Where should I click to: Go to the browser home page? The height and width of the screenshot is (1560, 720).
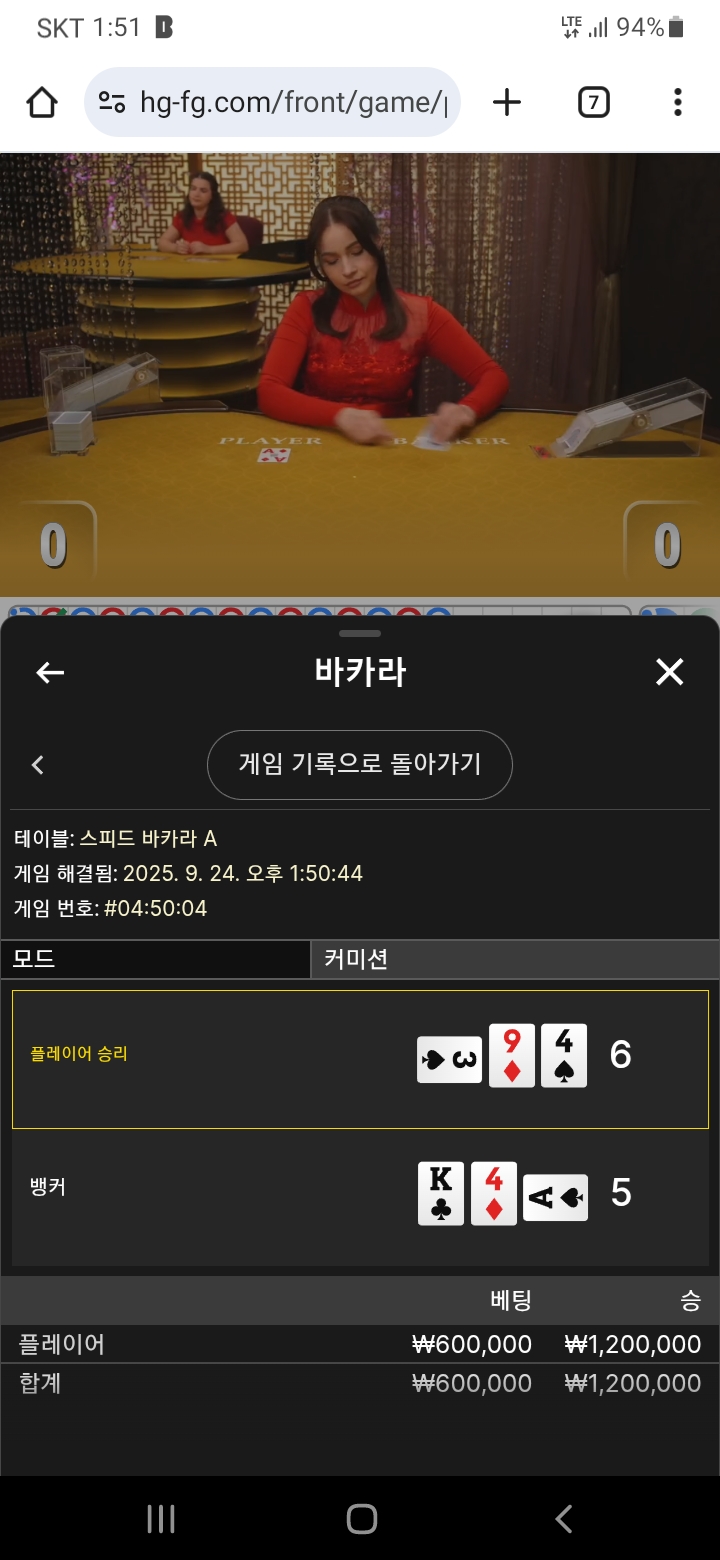tap(42, 102)
